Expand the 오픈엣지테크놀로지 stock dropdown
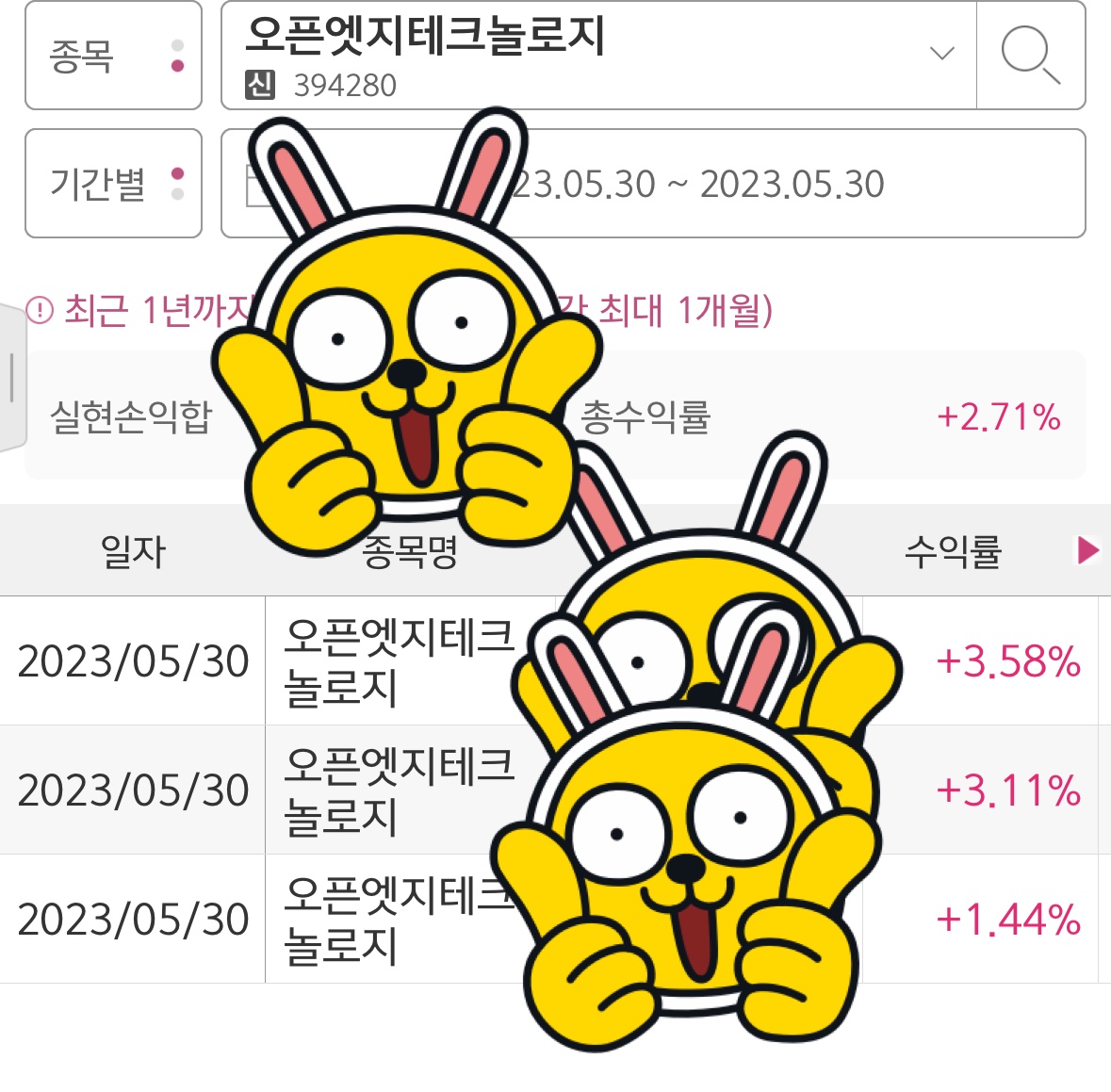Viewport: 1111px width, 1092px height. pos(941,54)
